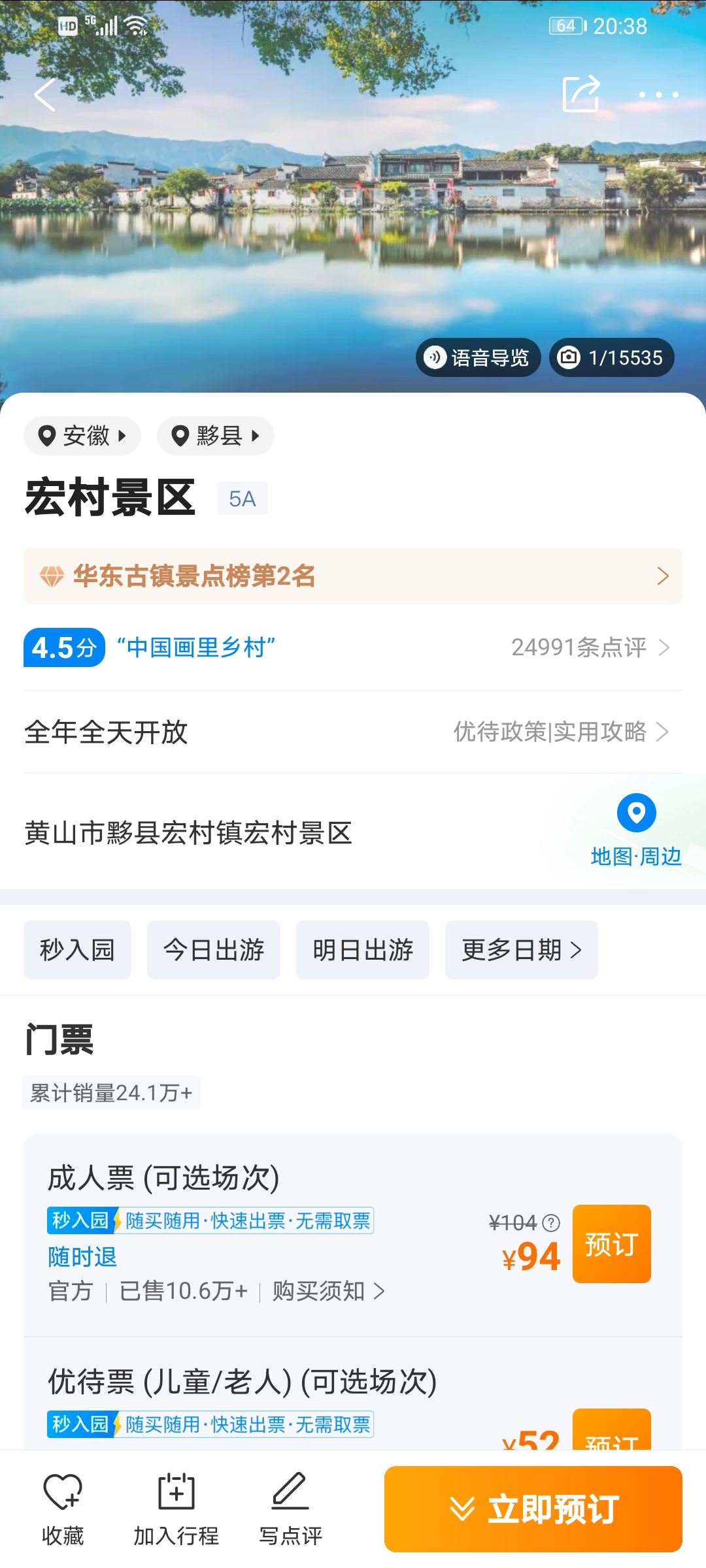Tap the 安徽 location chip
Image resolution: width=706 pixels, height=1568 pixels.
[x=82, y=436]
